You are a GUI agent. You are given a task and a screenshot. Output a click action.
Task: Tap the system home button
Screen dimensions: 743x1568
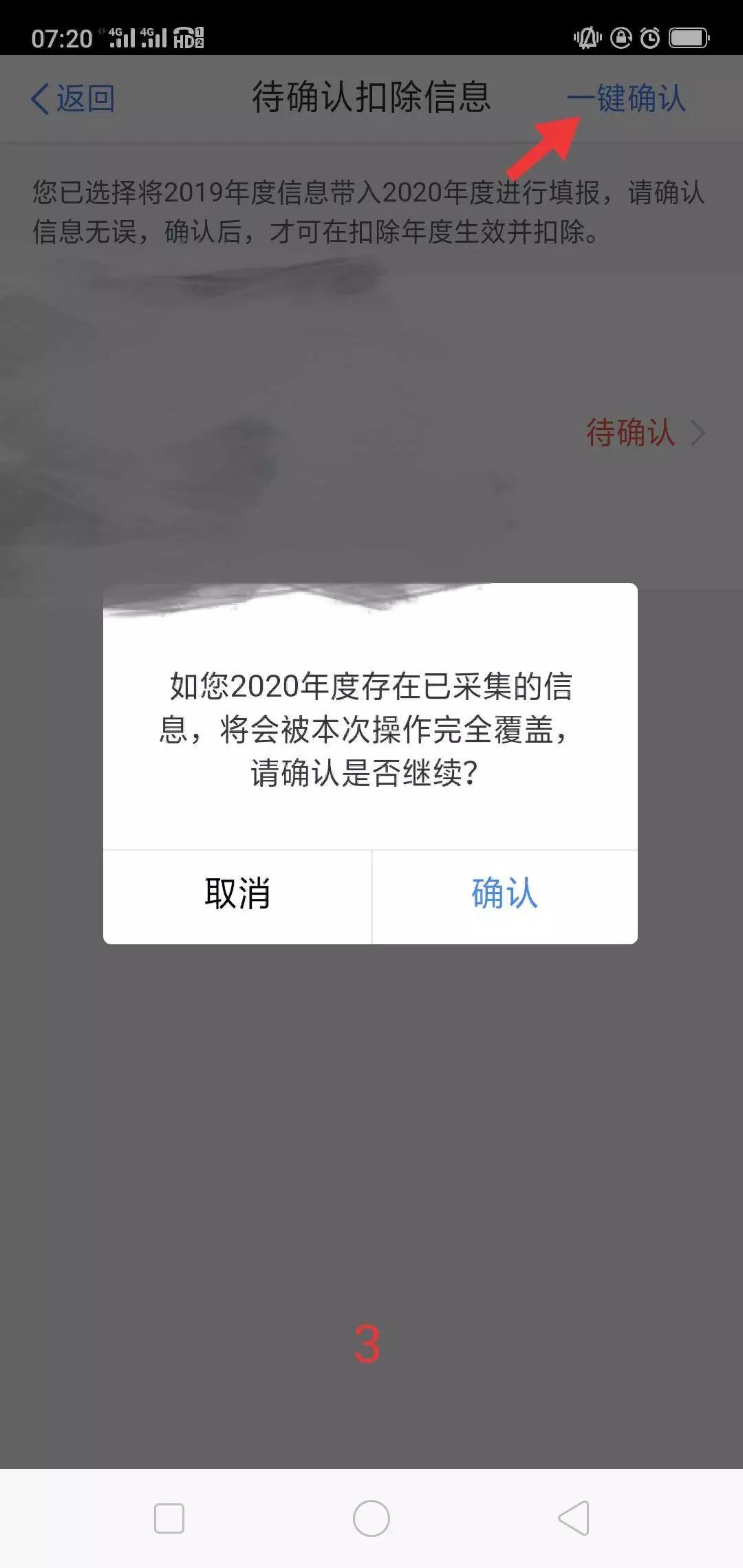pos(371,1518)
